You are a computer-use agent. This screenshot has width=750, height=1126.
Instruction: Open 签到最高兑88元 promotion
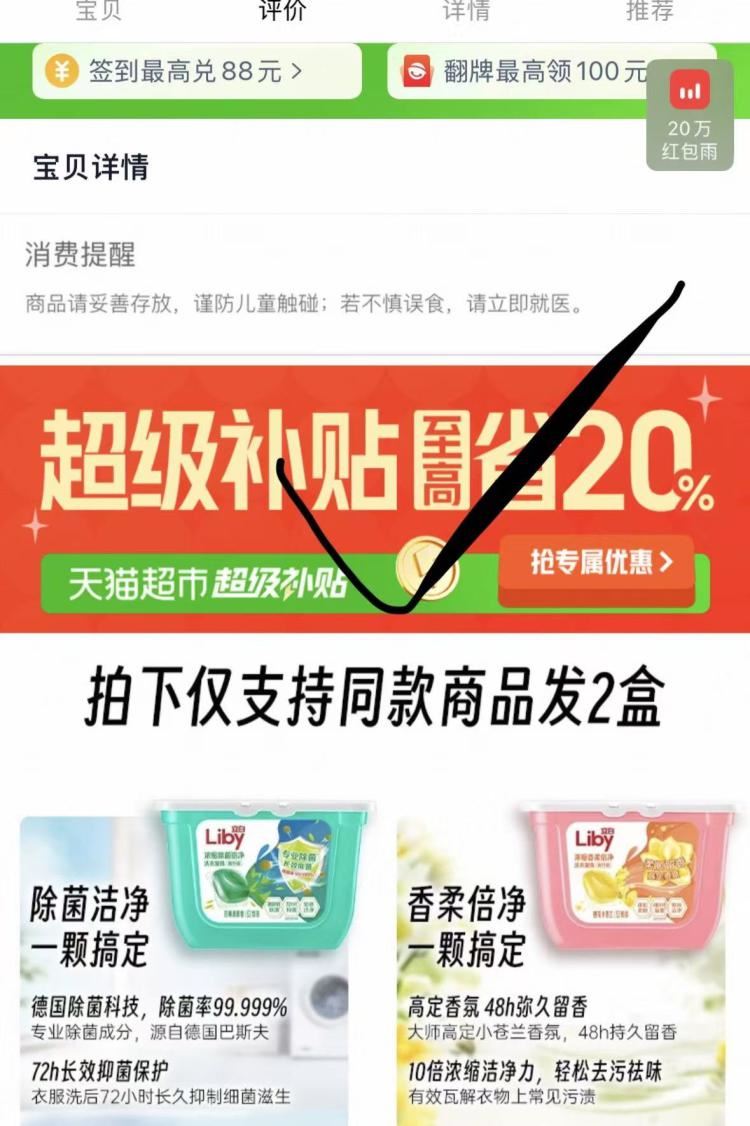197,71
